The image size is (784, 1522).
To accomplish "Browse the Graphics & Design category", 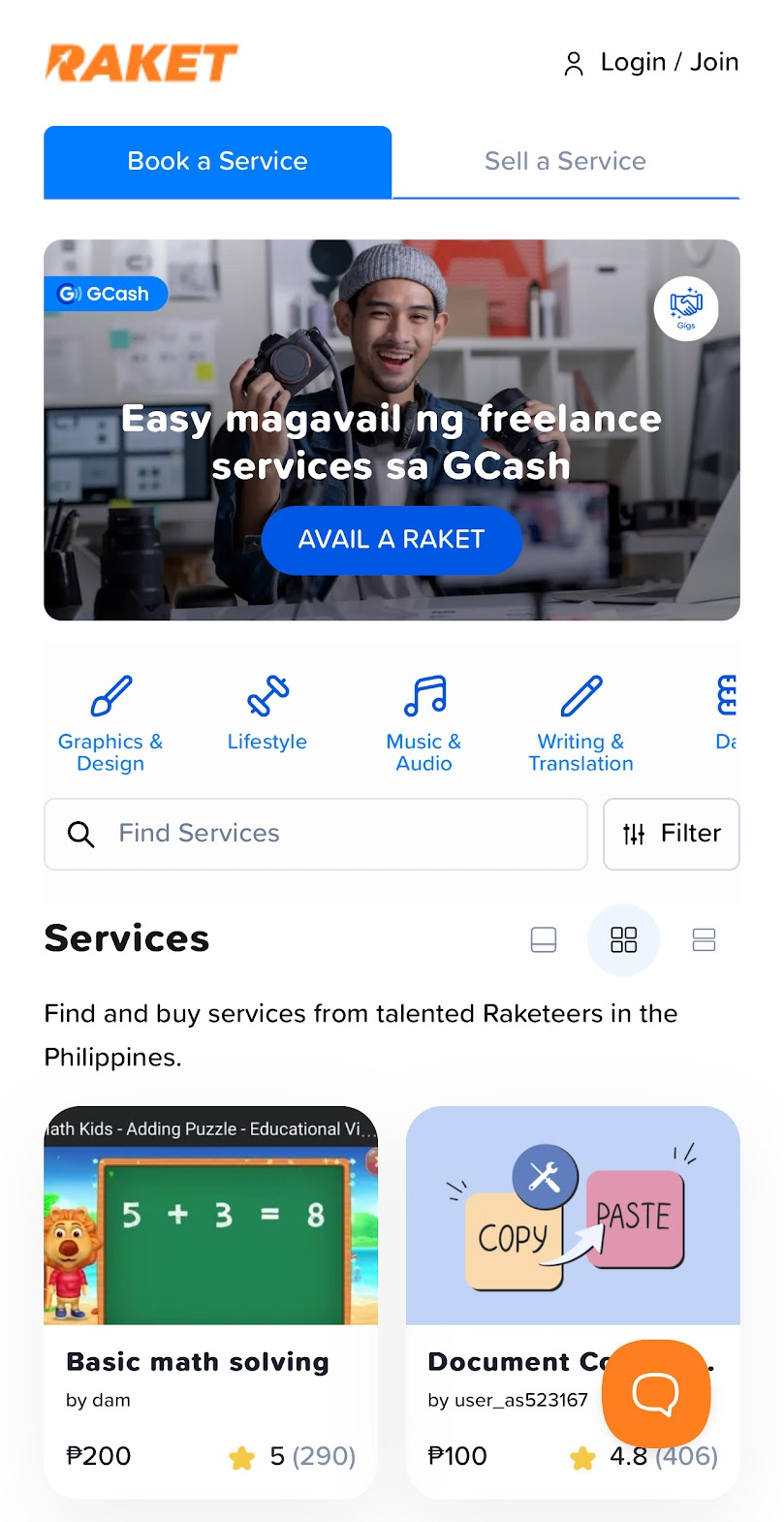I will (110, 724).
